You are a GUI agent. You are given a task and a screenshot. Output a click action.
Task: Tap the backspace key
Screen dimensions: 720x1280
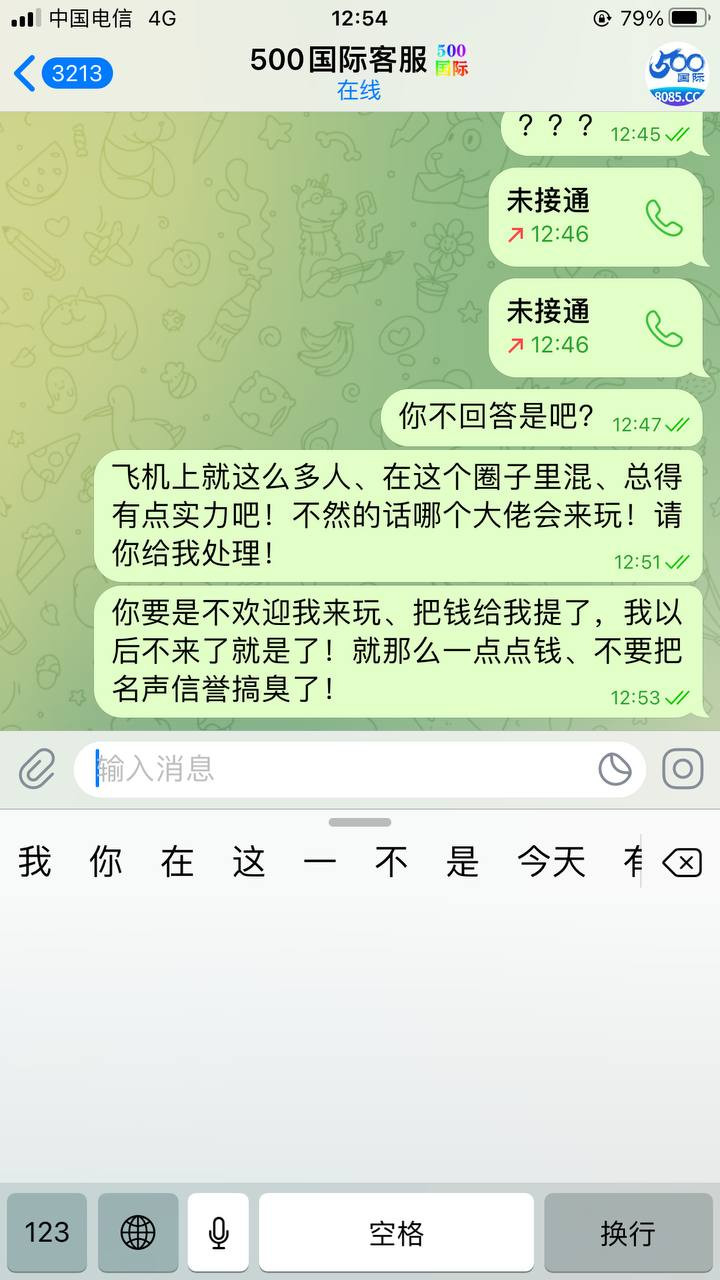[x=682, y=862]
